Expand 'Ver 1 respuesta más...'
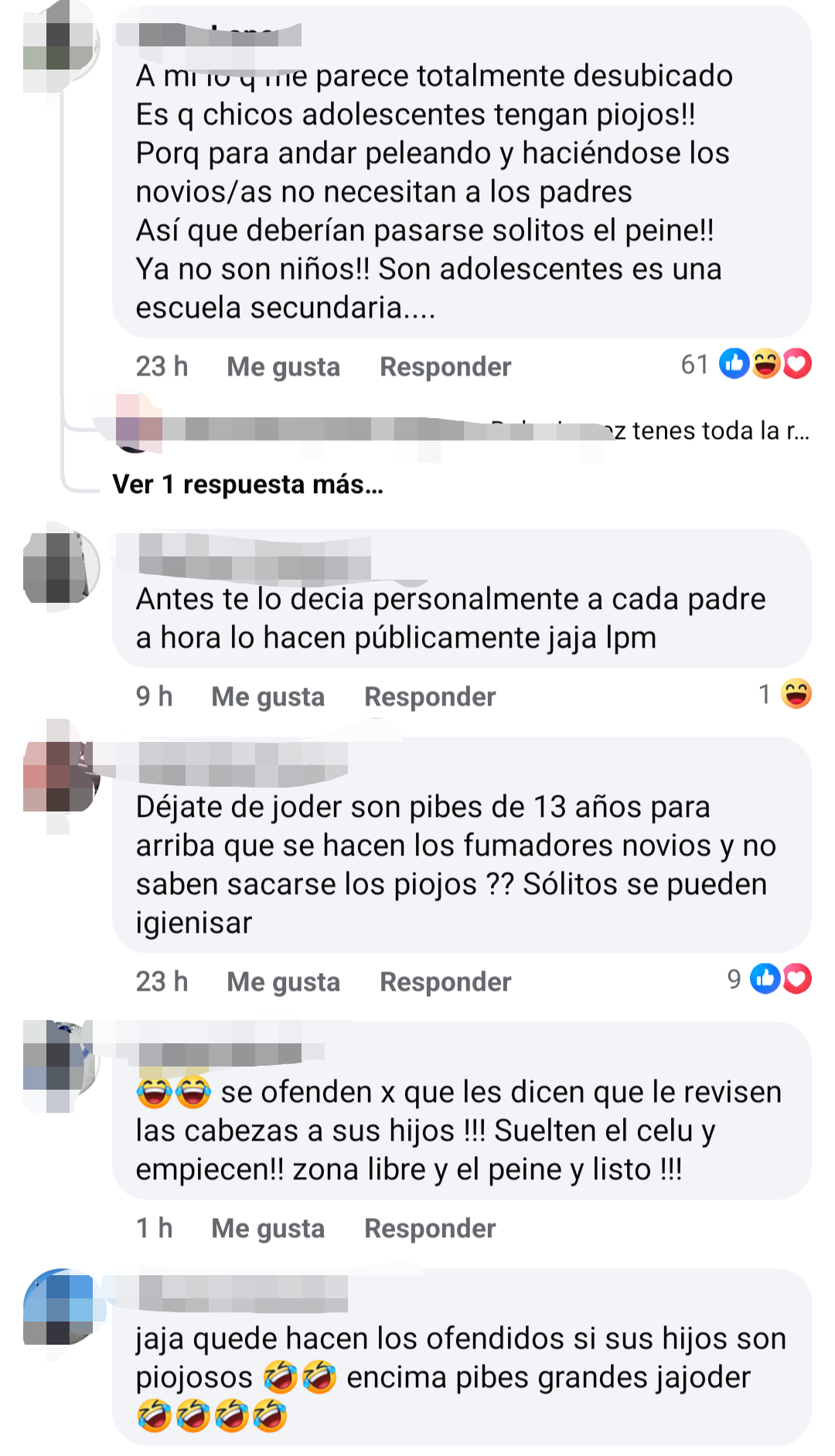Image resolution: width=835 pixels, height=1456 pixels. click(248, 485)
